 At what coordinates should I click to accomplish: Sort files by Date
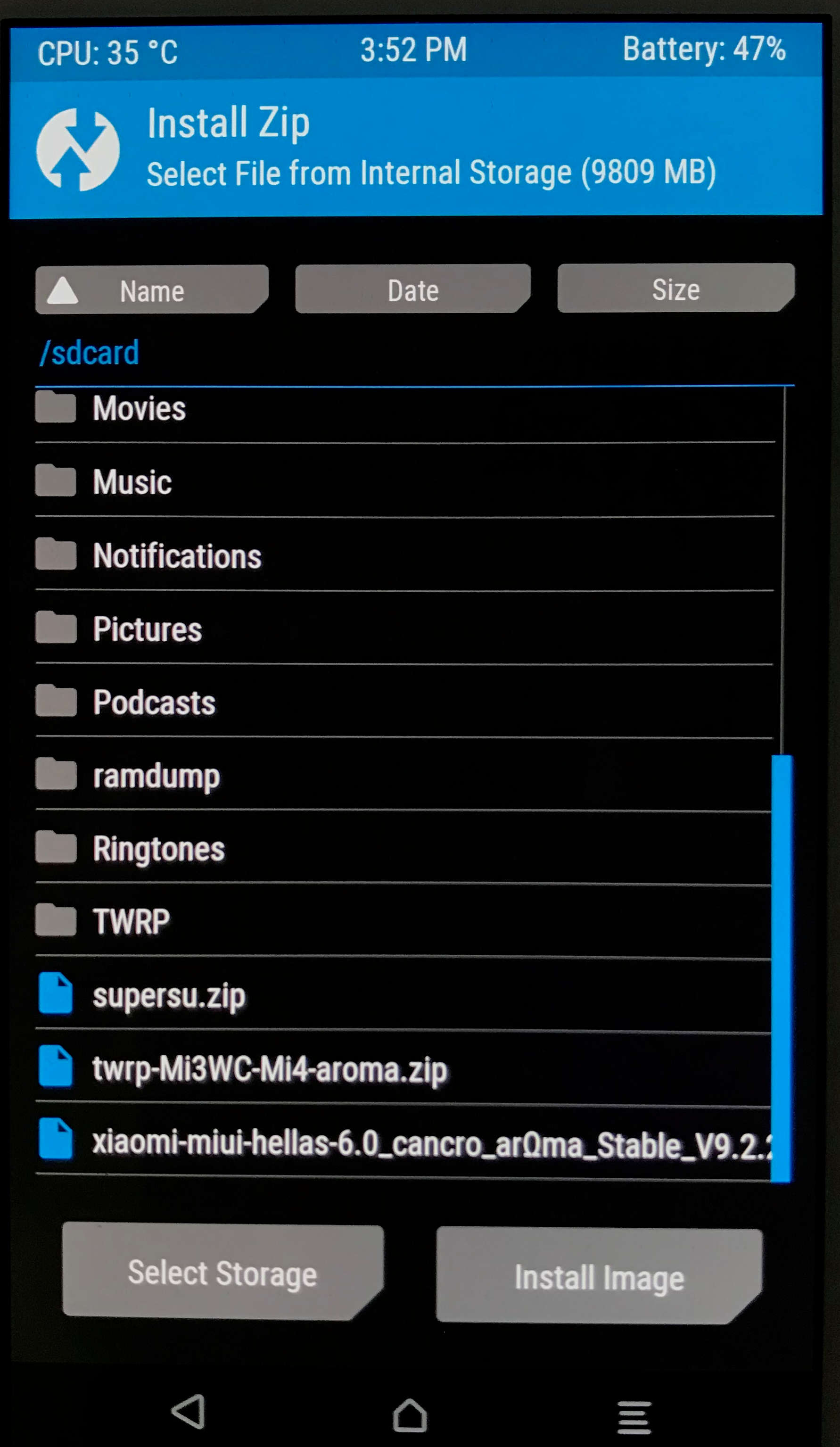(x=412, y=289)
